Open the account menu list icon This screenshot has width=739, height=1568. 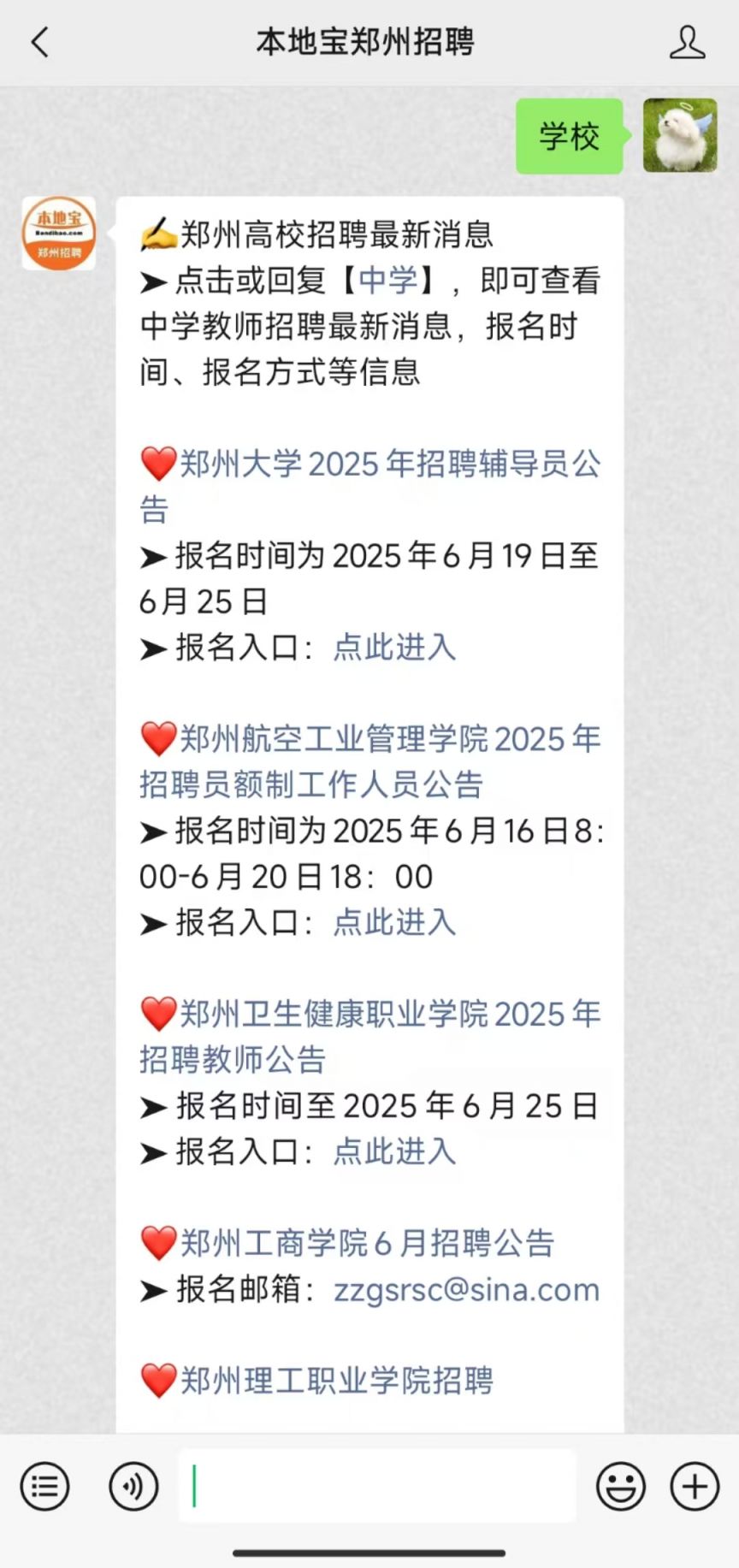pos(44,1487)
